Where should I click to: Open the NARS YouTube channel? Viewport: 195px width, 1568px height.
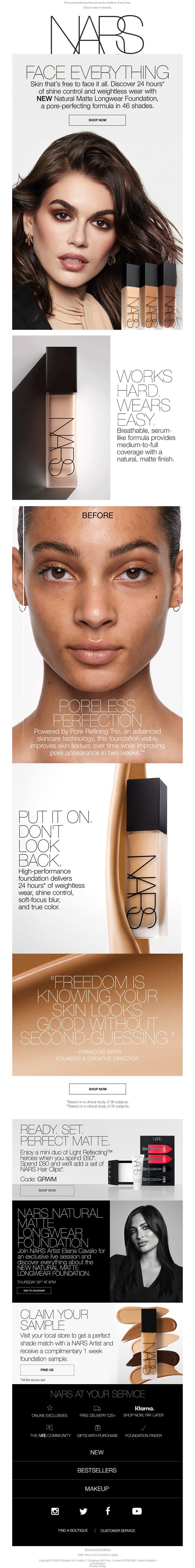136,1511
